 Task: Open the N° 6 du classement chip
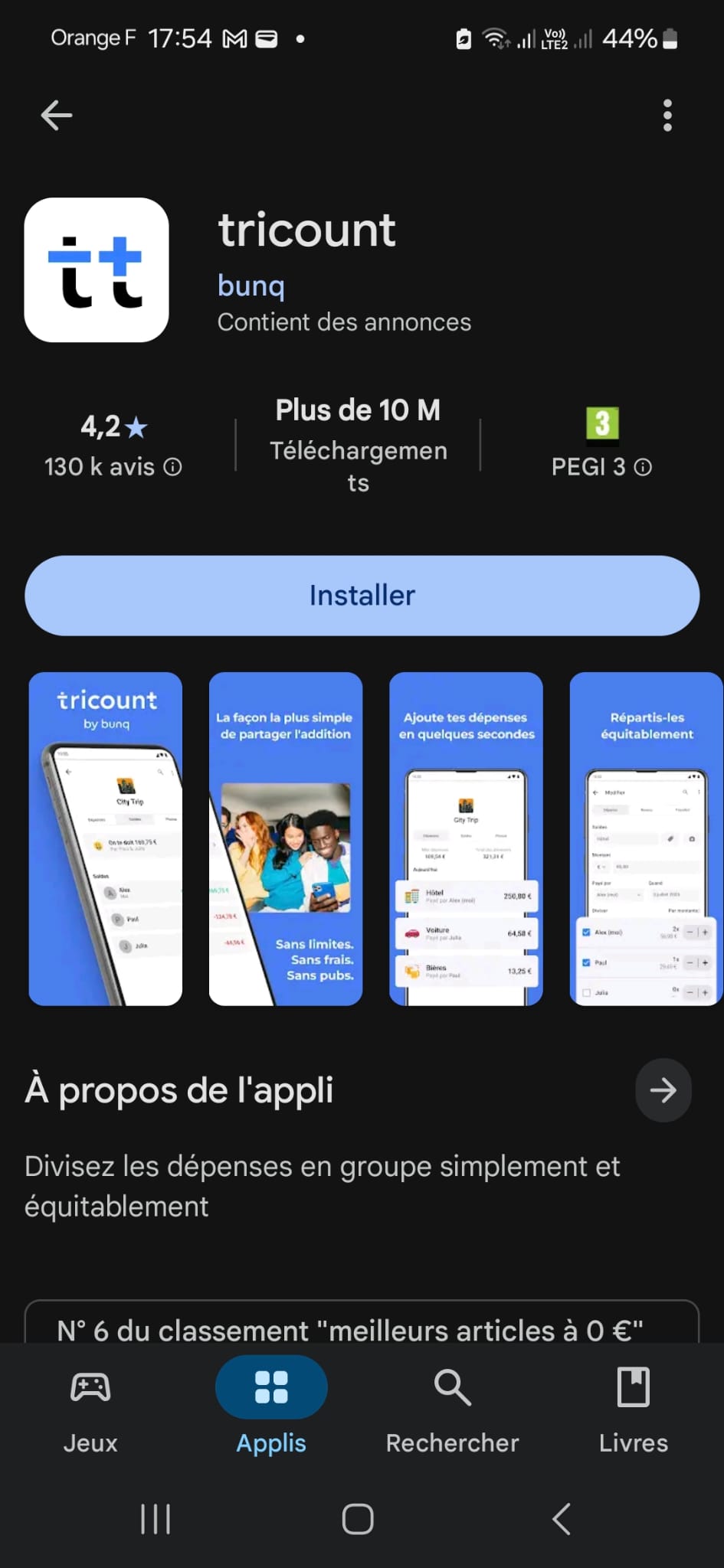point(349,1329)
